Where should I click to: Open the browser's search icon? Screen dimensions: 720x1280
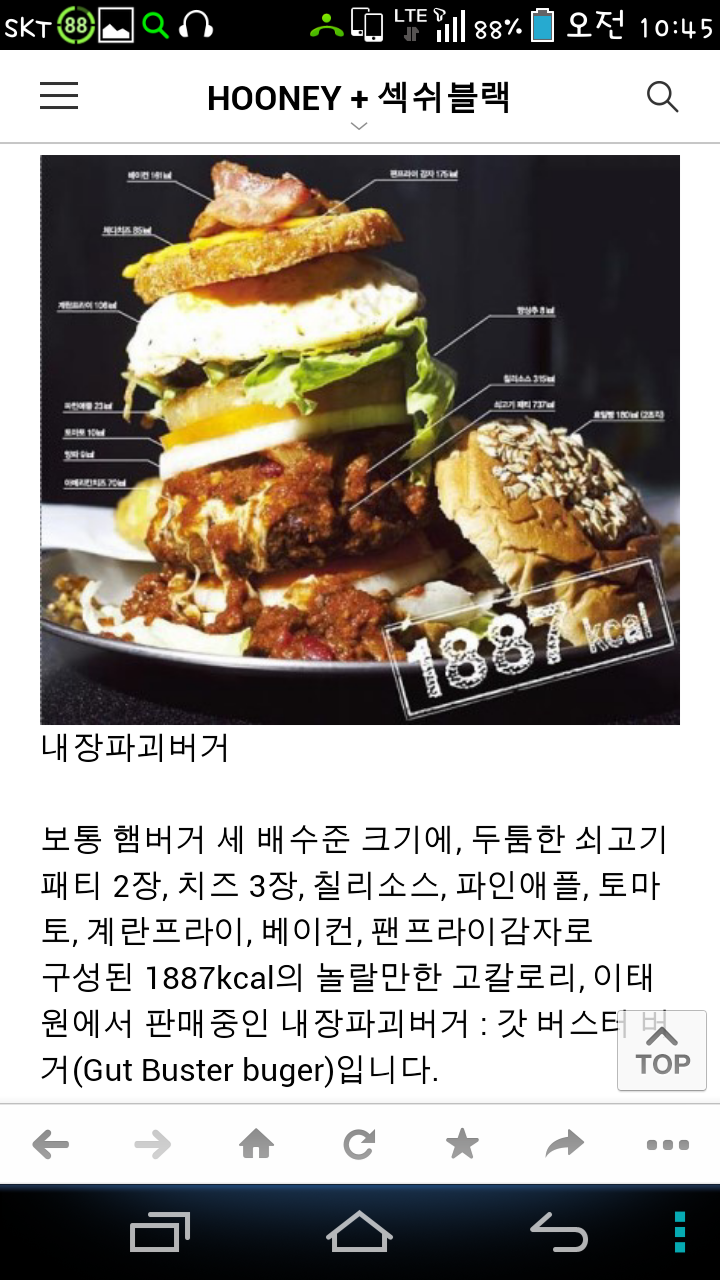(662, 96)
